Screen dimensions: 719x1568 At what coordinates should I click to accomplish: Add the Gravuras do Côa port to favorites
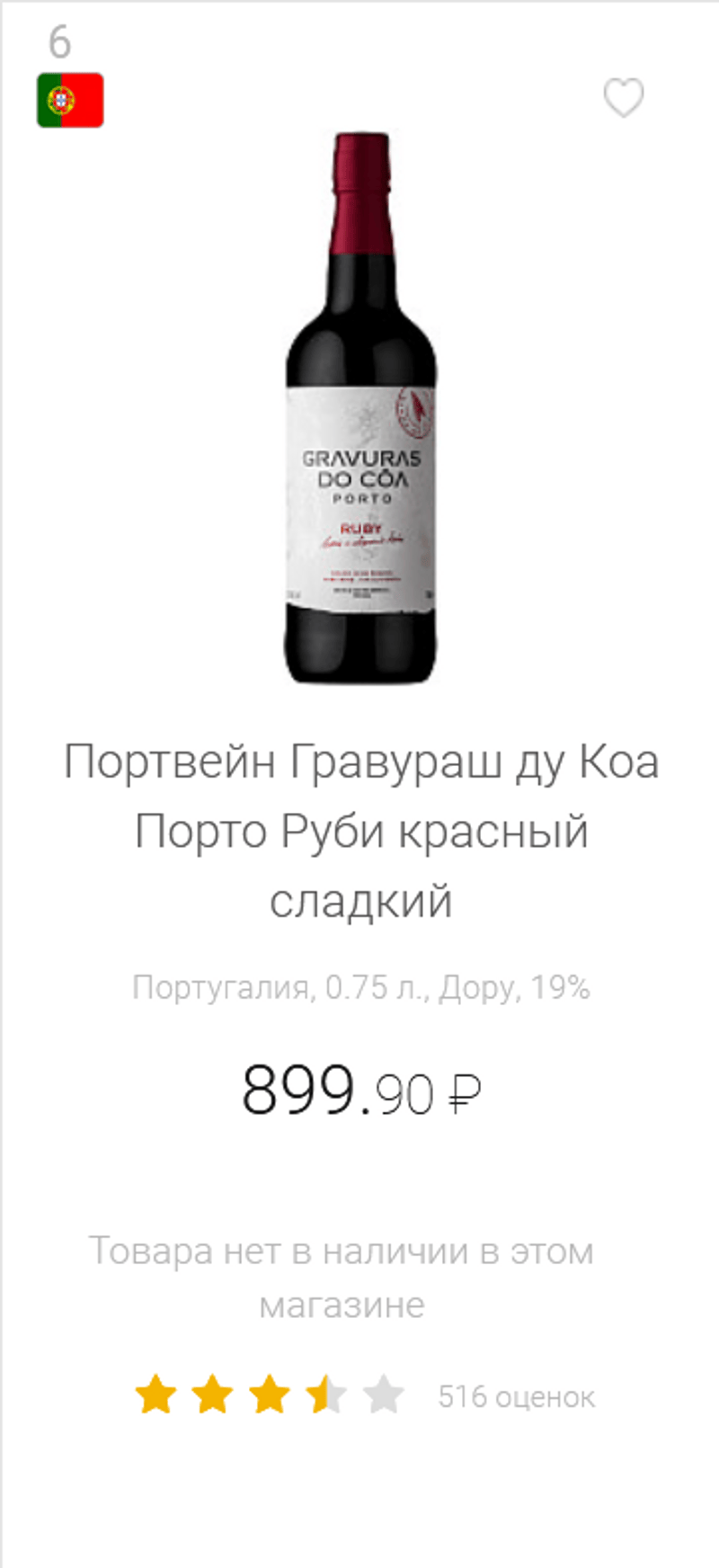(623, 98)
